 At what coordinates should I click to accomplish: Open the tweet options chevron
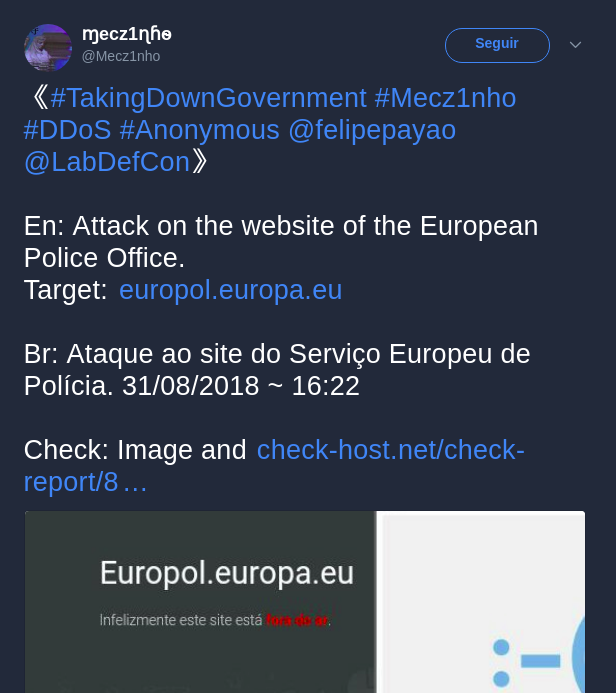pyautogui.click(x=575, y=45)
